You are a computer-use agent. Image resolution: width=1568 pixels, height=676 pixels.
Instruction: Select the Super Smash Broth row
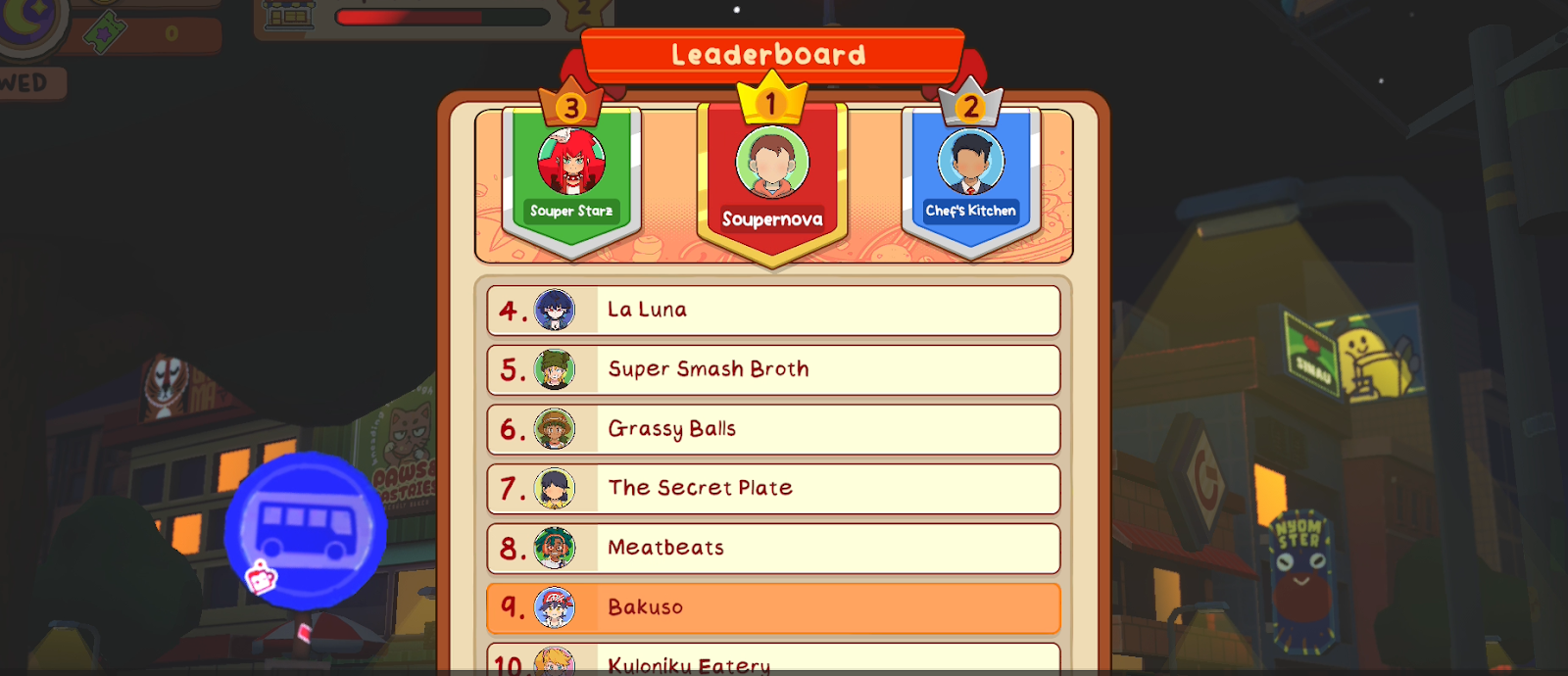[x=773, y=370]
